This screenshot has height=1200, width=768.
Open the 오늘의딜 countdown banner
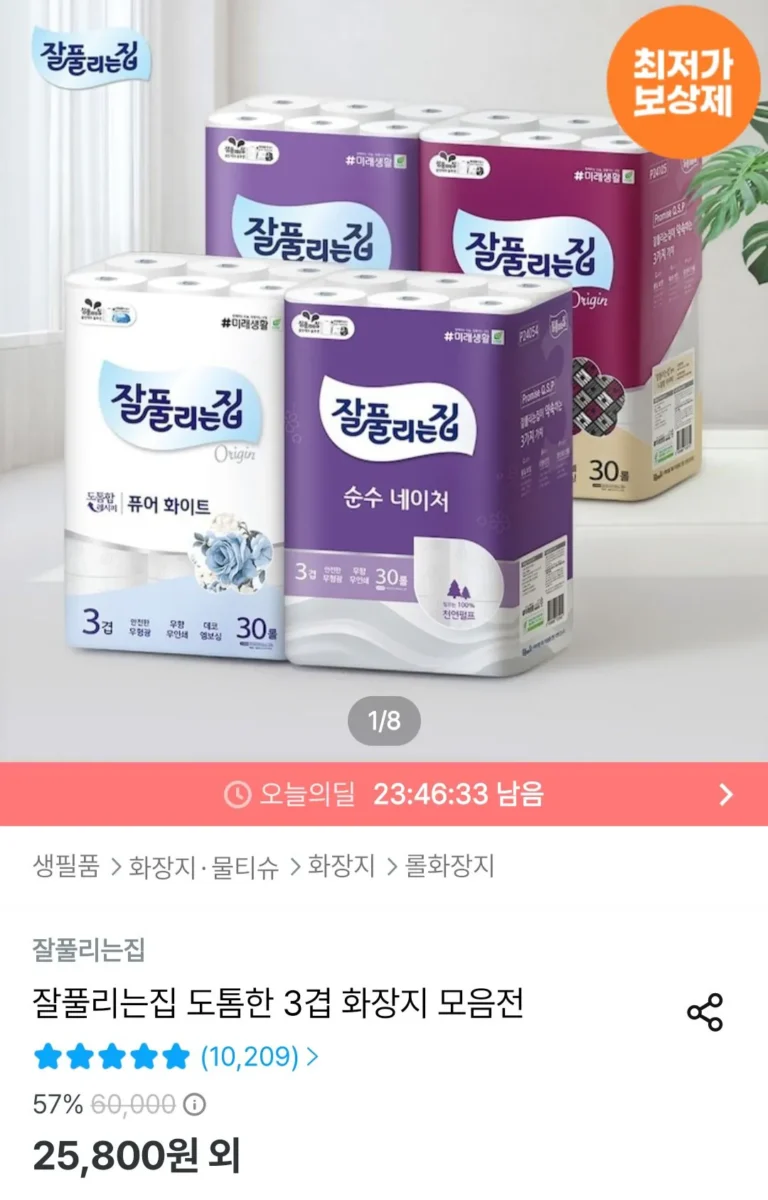384,795
